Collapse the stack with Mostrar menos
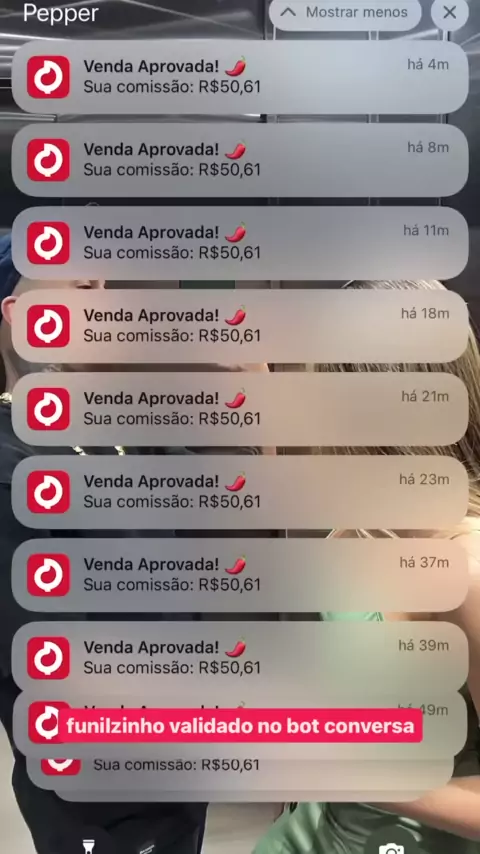Viewport: 480px width, 854px height. click(x=345, y=13)
